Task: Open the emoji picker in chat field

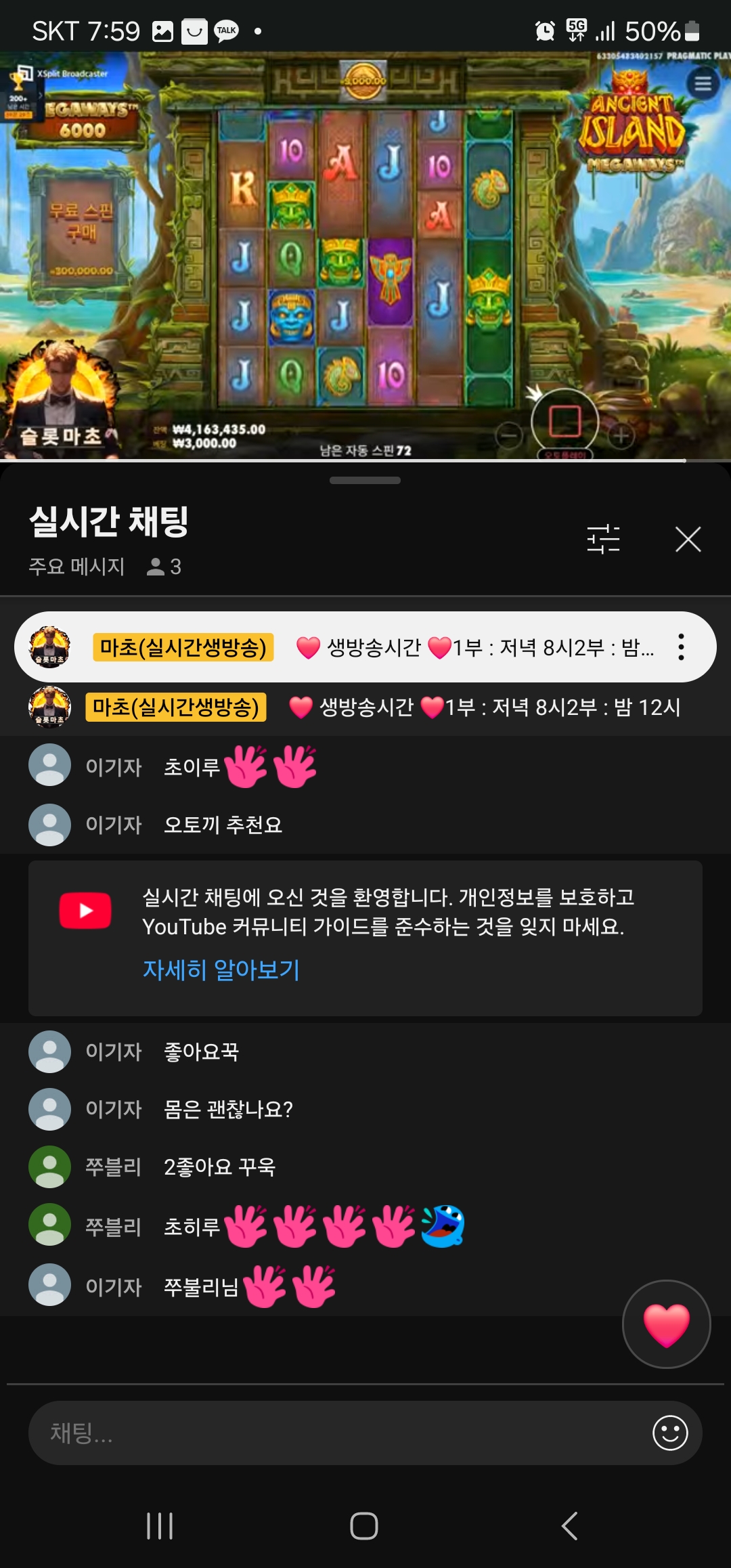Action: pyautogui.click(x=670, y=1433)
